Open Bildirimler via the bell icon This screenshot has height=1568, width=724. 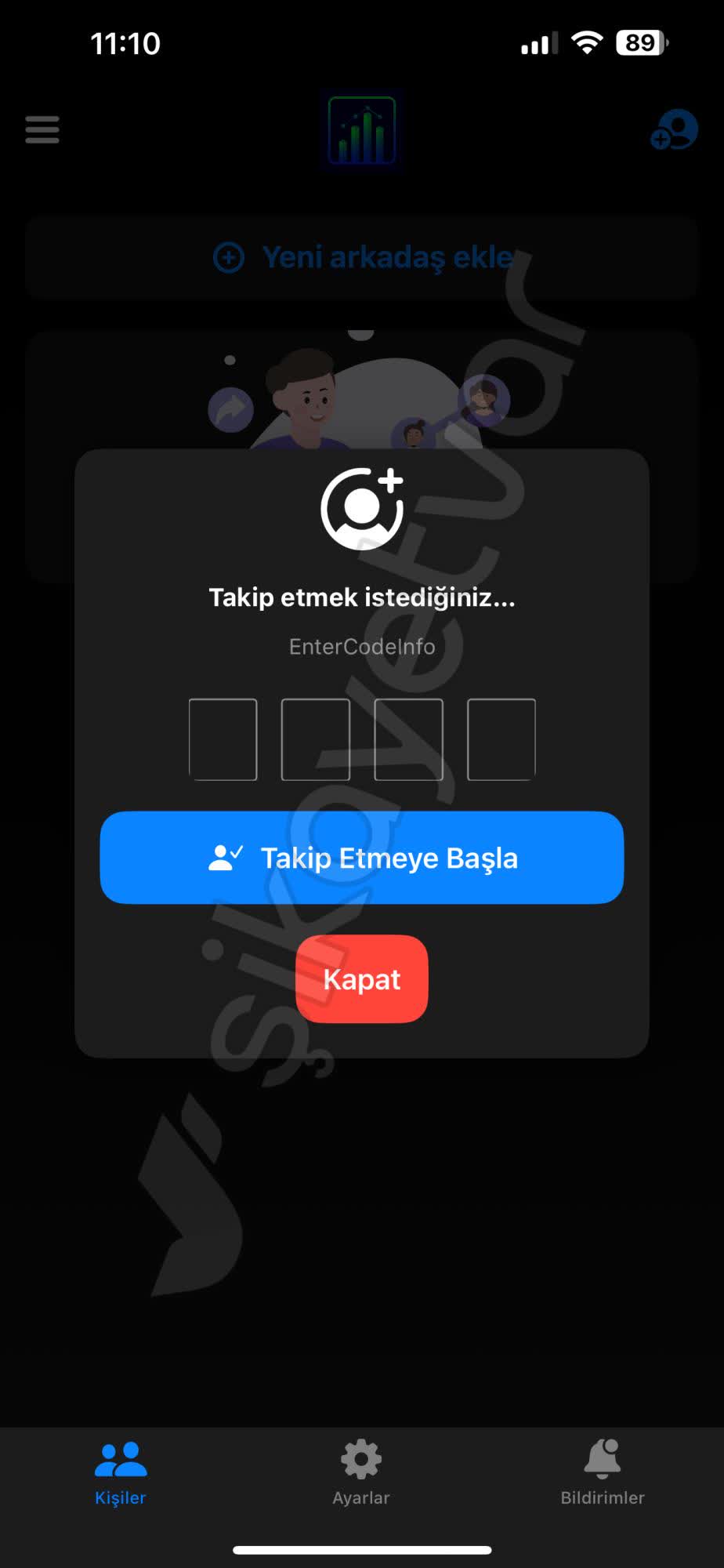(x=603, y=1458)
